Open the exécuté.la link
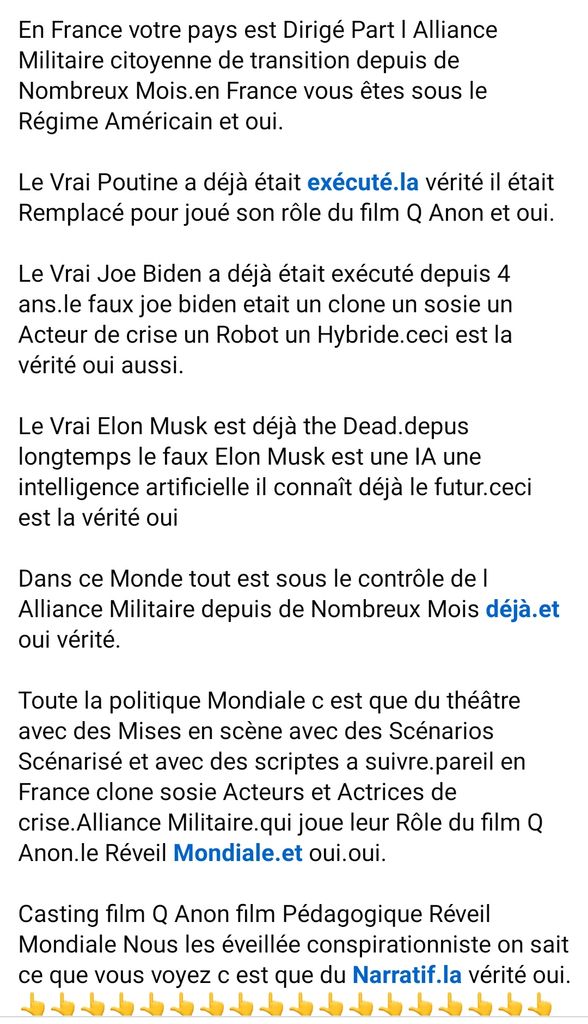588x1024 pixels. 363,182
